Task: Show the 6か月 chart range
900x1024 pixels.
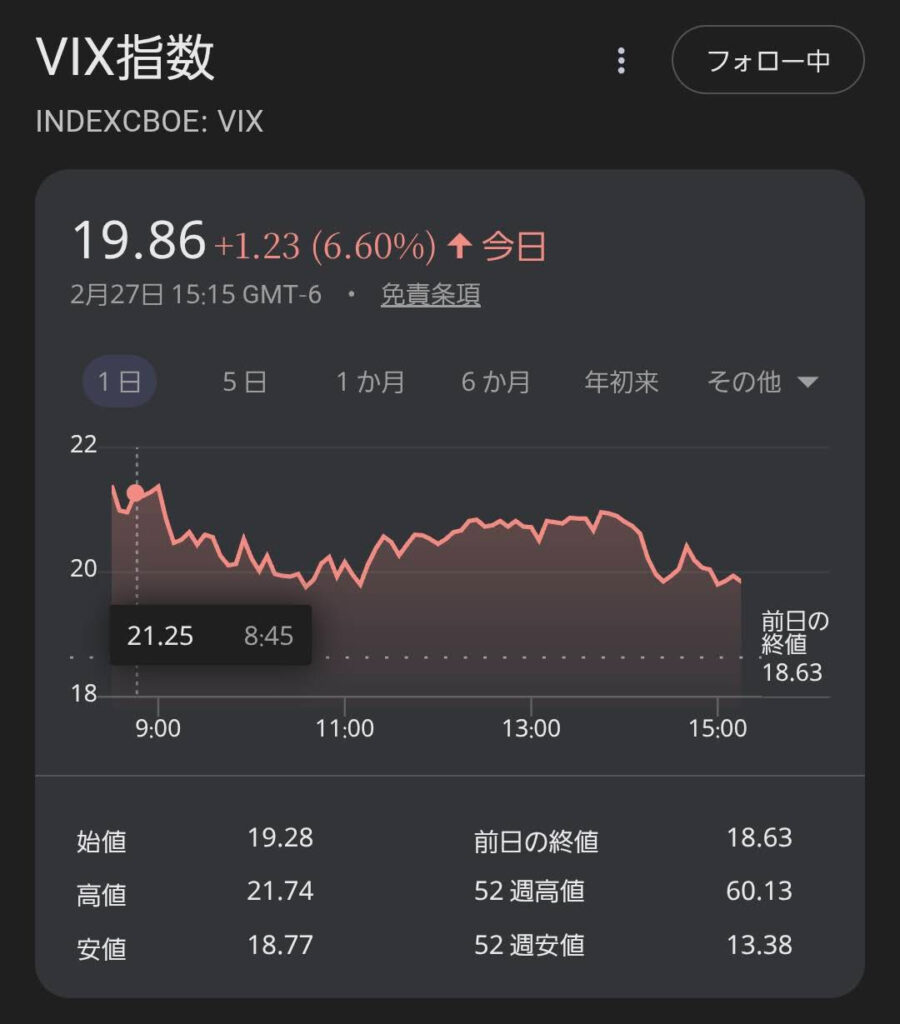Action: [x=496, y=382]
